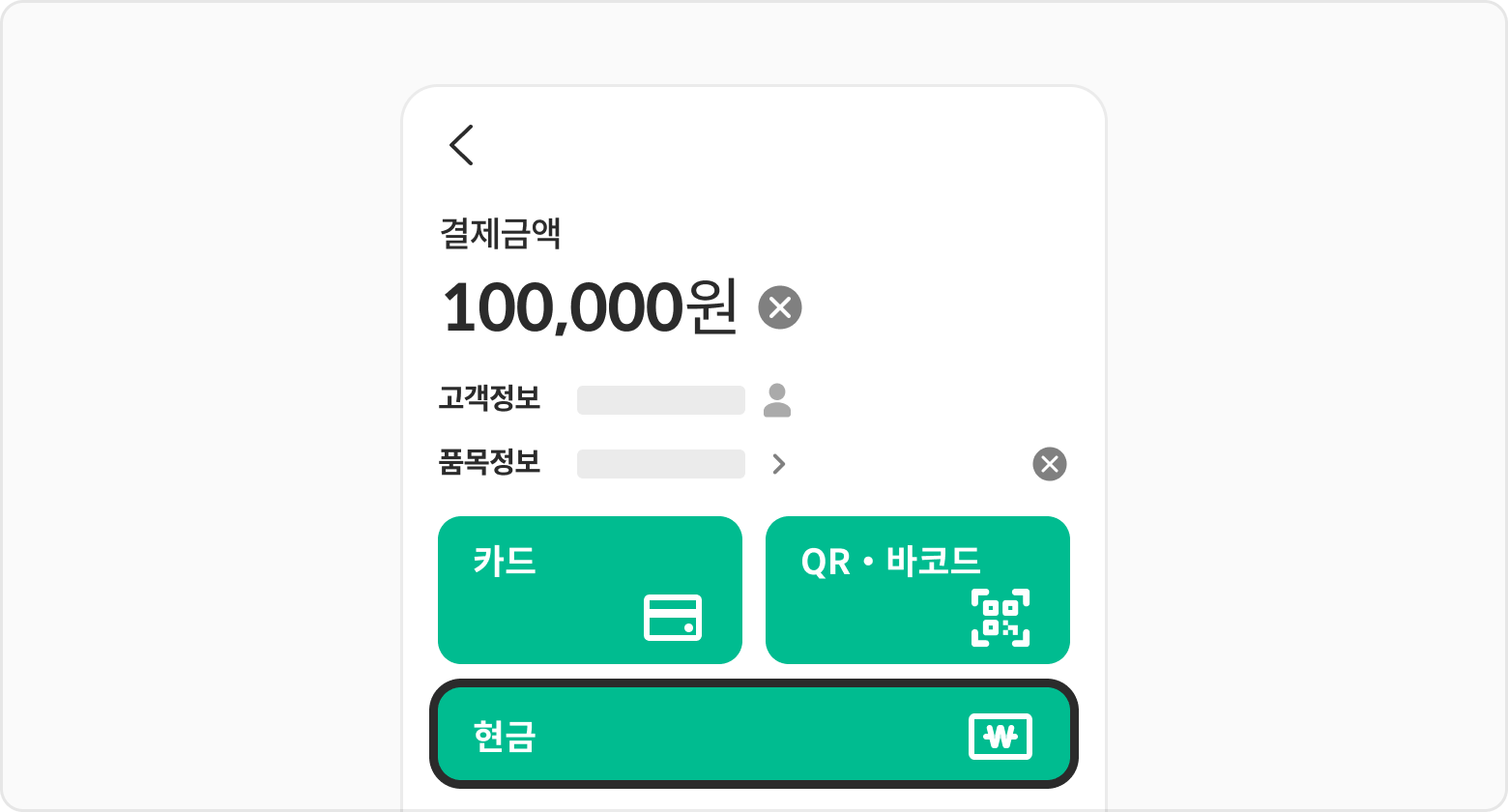Choose QR・바코드 payment
This screenshot has height=812, width=1508.
(x=916, y=590)
